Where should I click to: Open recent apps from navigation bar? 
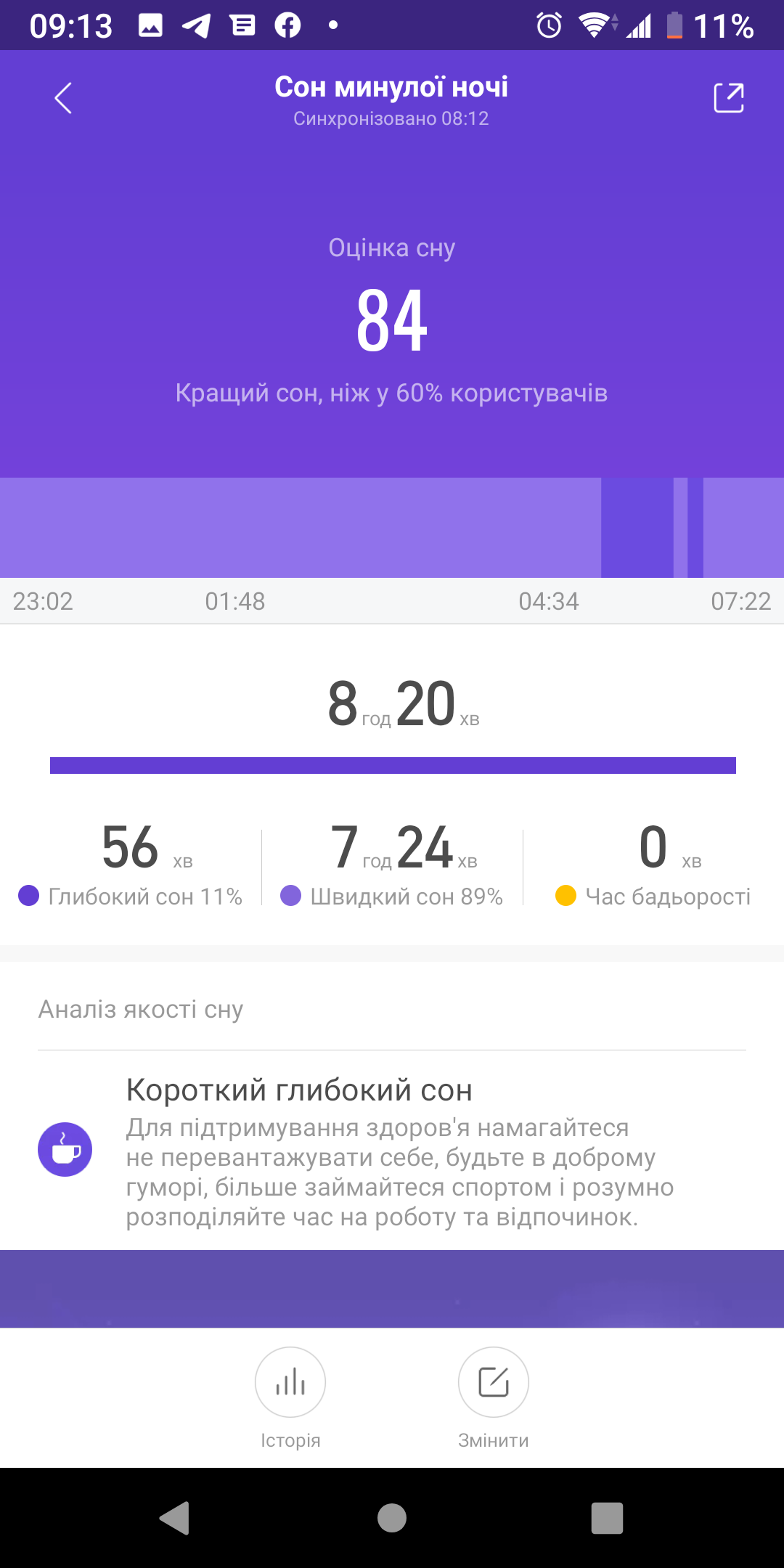click(x=607, y=1518)
